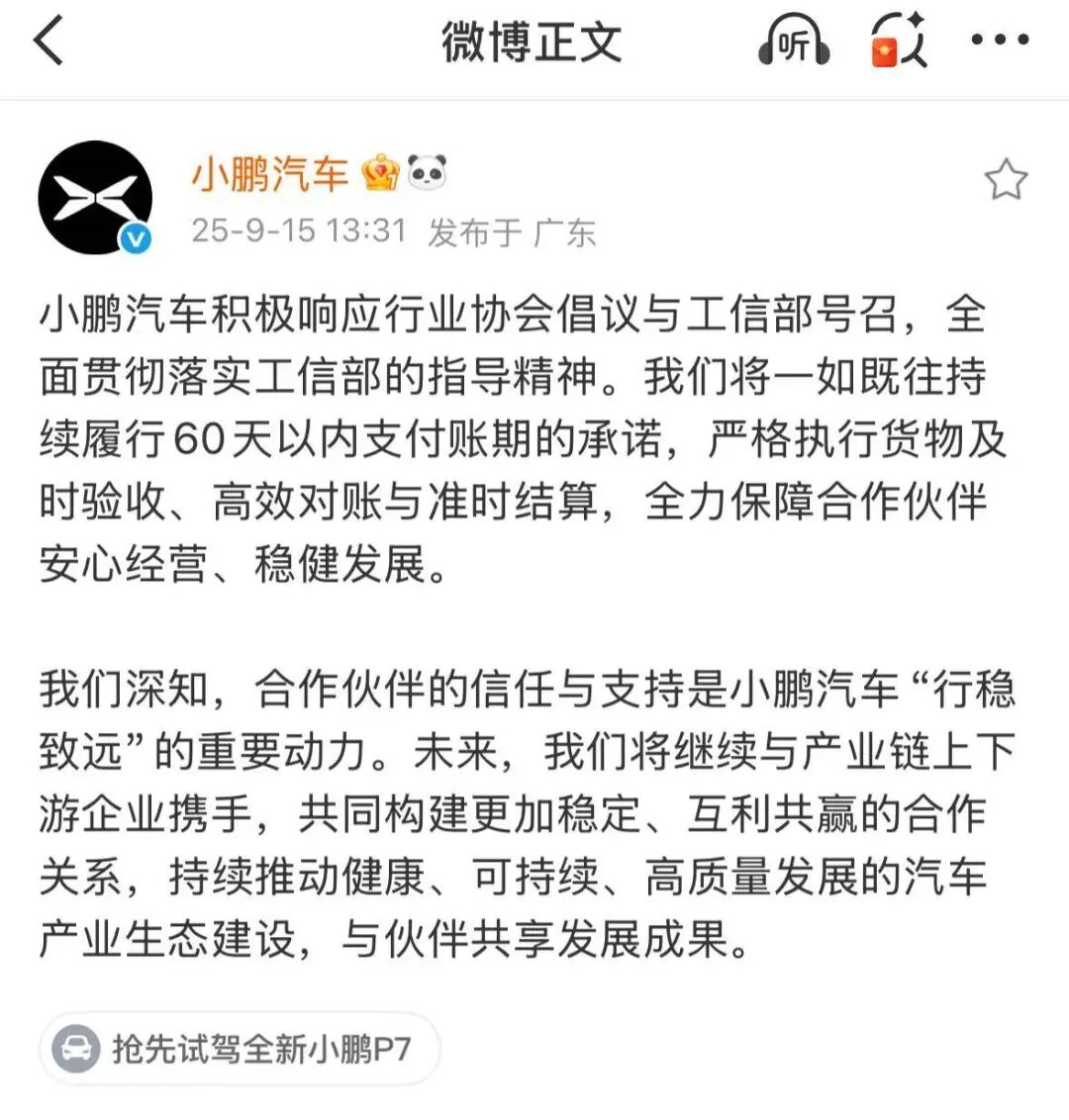Image resolution: width=1069 pixels, height=1120 pixels.
Task: Open 小鹏汽车 profile avatar
Action: (95, 197)
